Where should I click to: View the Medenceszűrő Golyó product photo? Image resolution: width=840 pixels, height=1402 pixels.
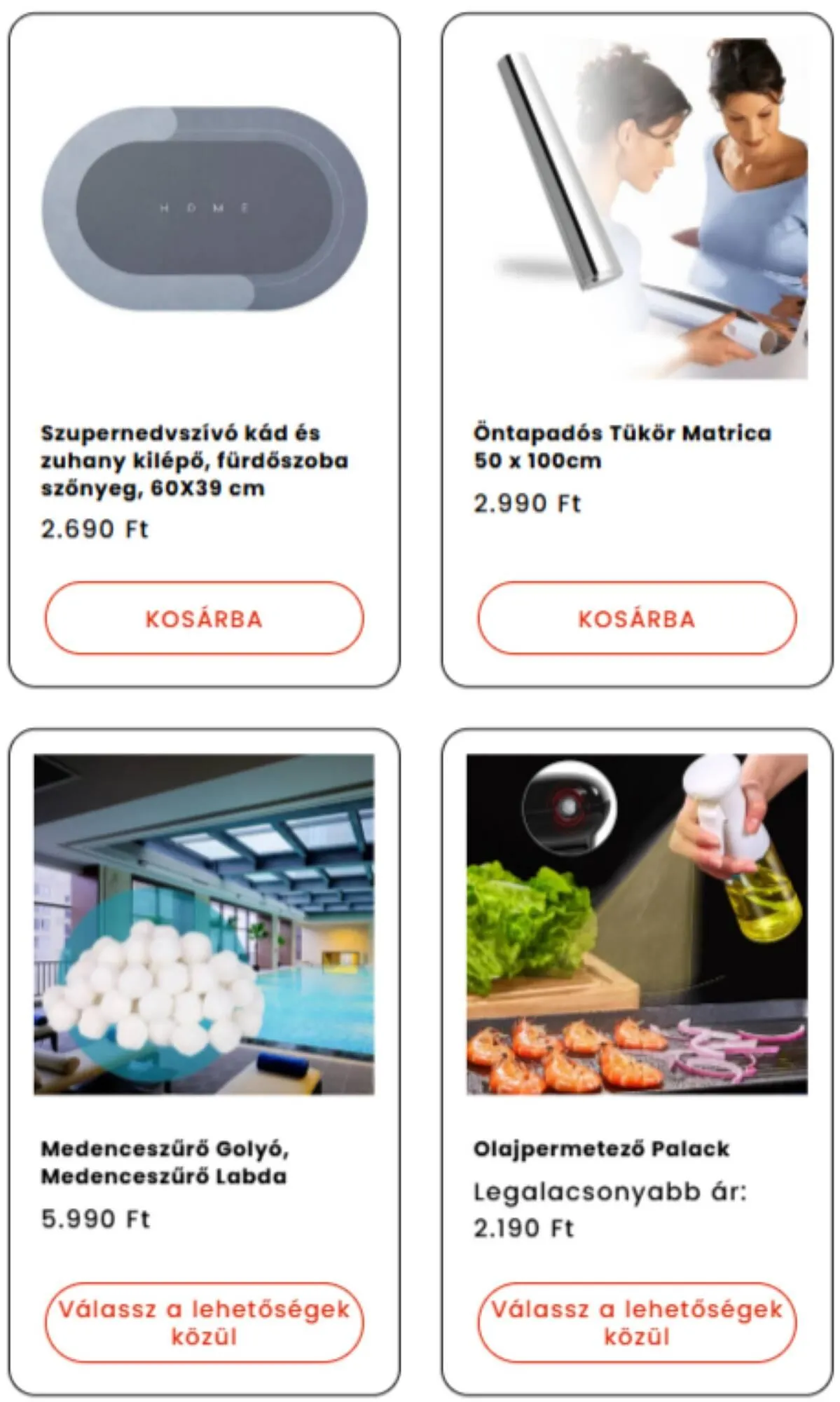pos(204,924)
